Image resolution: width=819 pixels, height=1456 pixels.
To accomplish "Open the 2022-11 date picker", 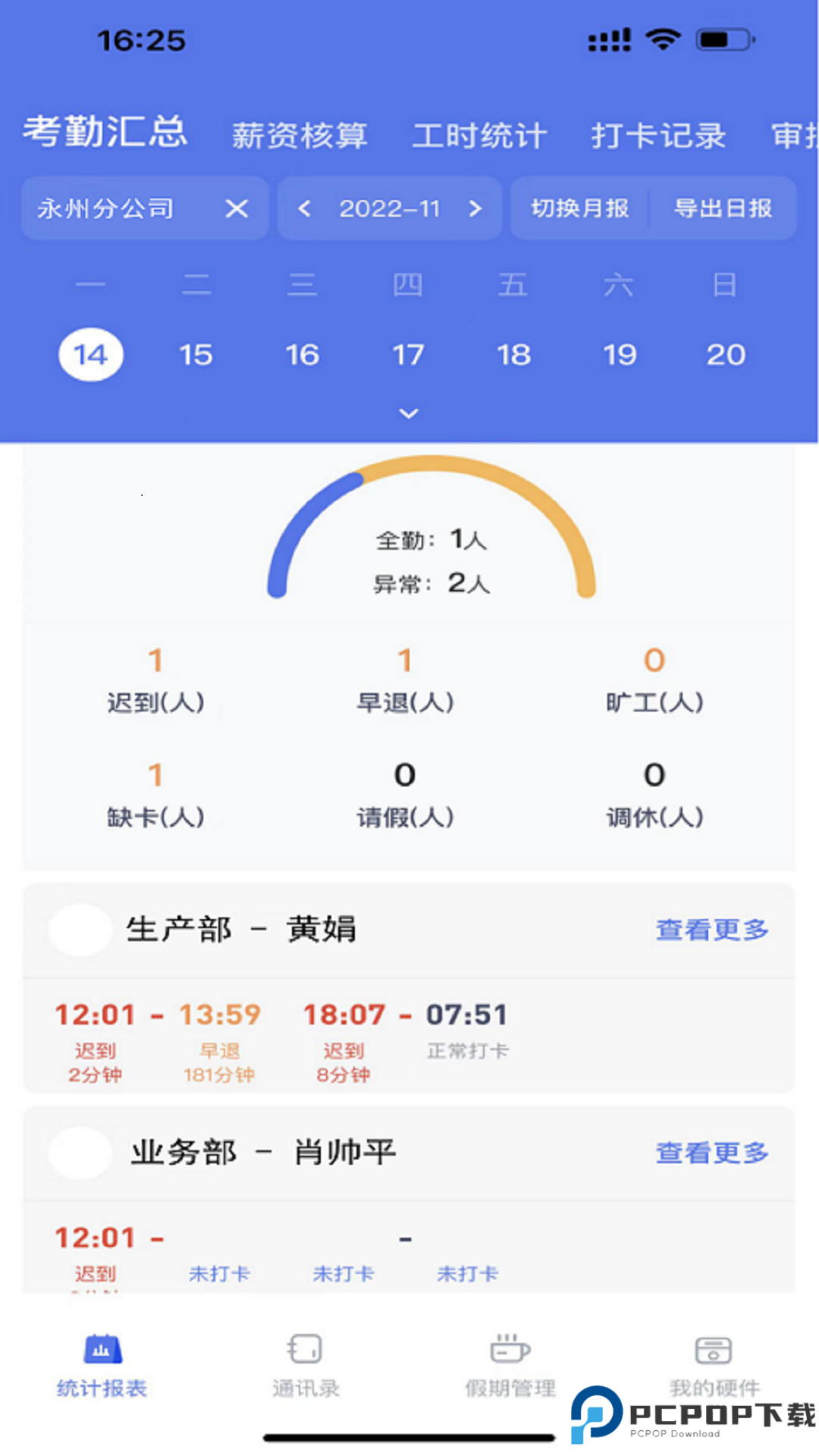I will (x=389, y=209).
